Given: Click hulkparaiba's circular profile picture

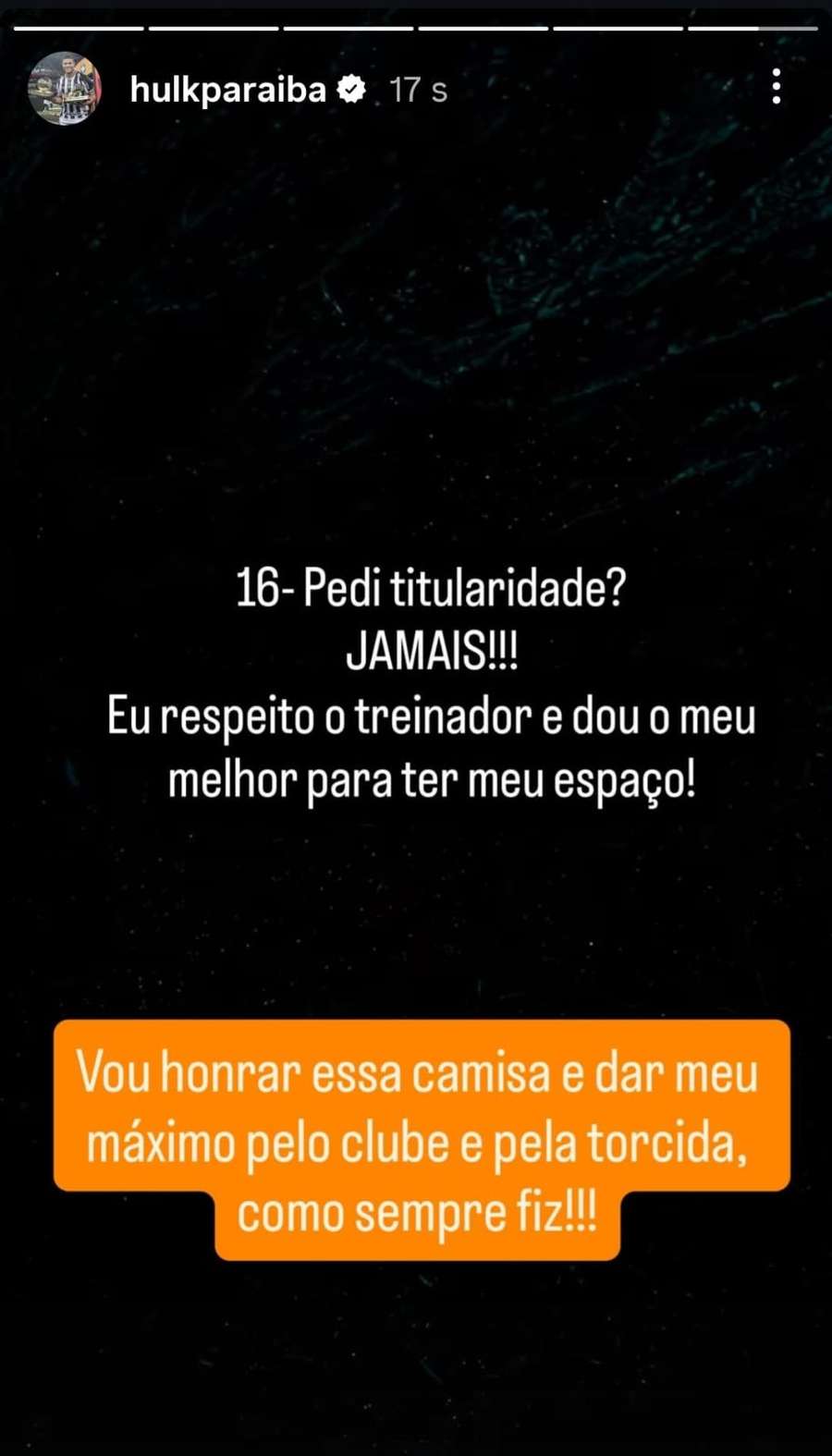Looking at the screenshot, I should (65, 89).
